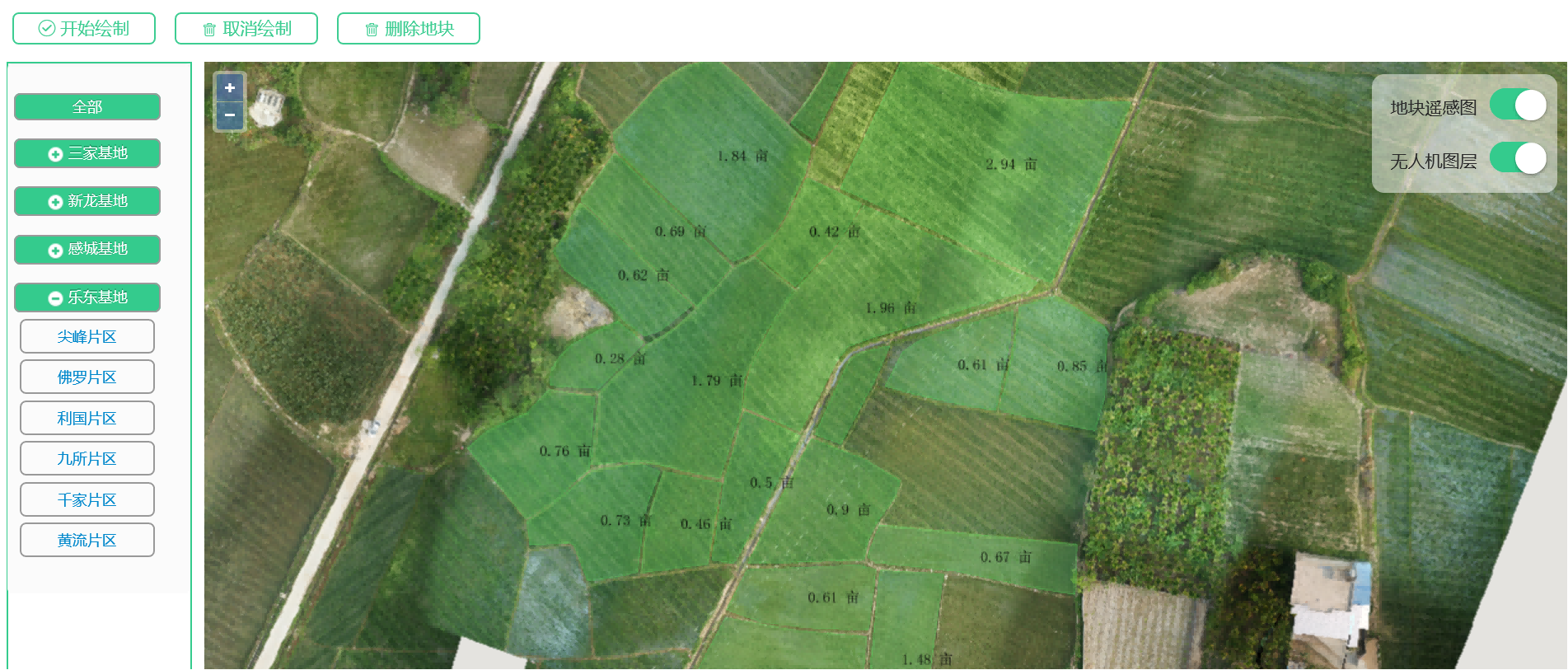Screen dimensions: 1568x670
Task: Choose the 黄流片区 area
Action: (x=87, y=541)
